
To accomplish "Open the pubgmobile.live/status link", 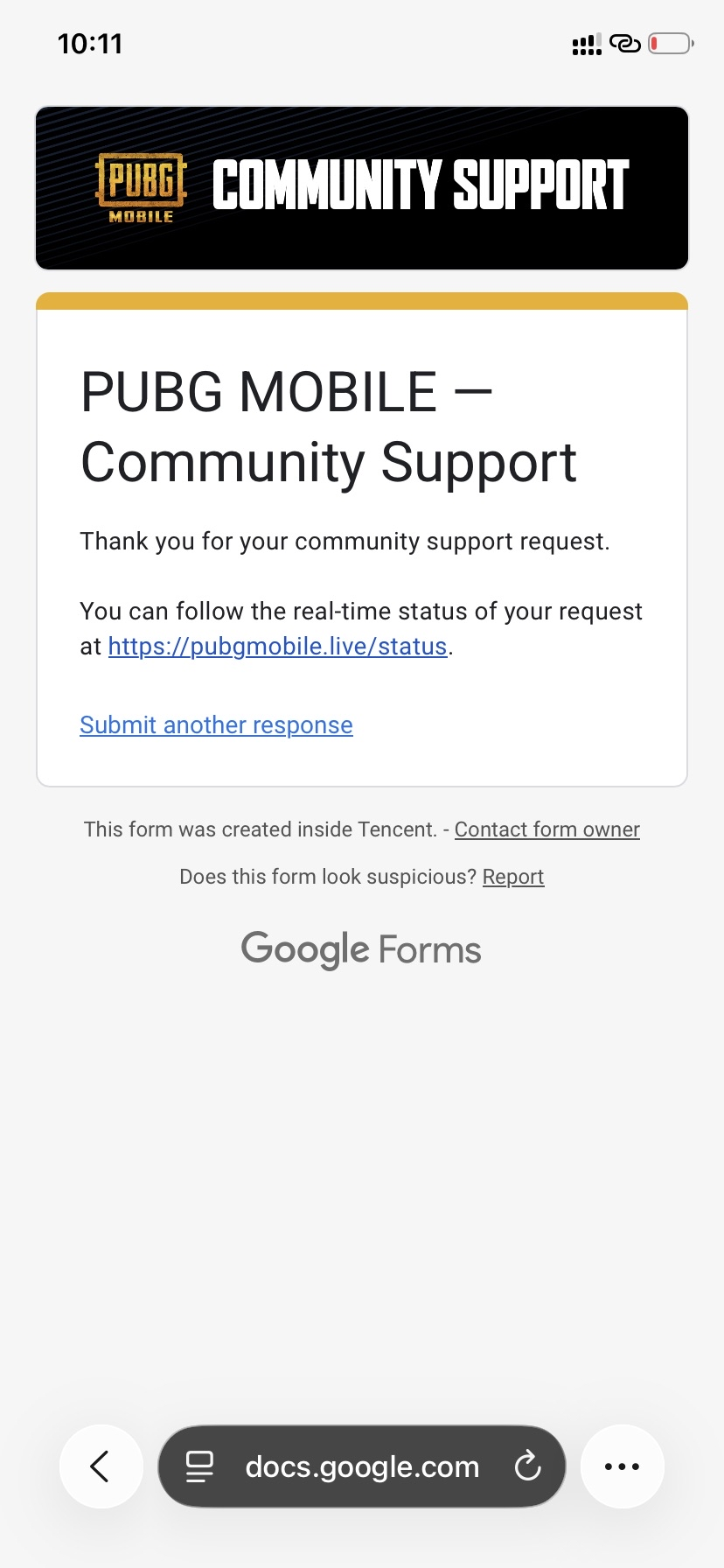I will coord(277,647).
